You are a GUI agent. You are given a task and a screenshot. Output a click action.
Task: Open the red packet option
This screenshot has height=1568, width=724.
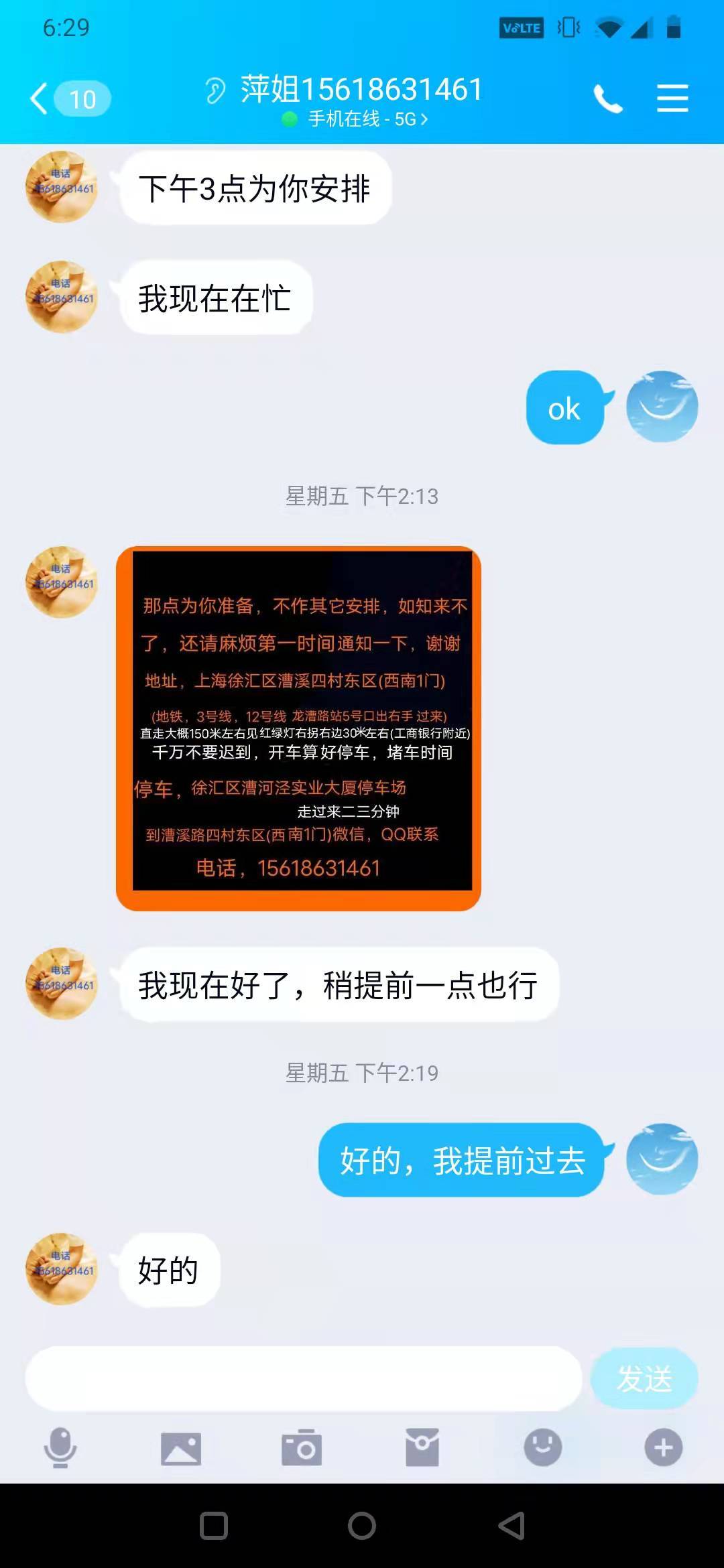[x=422, y=1447]
